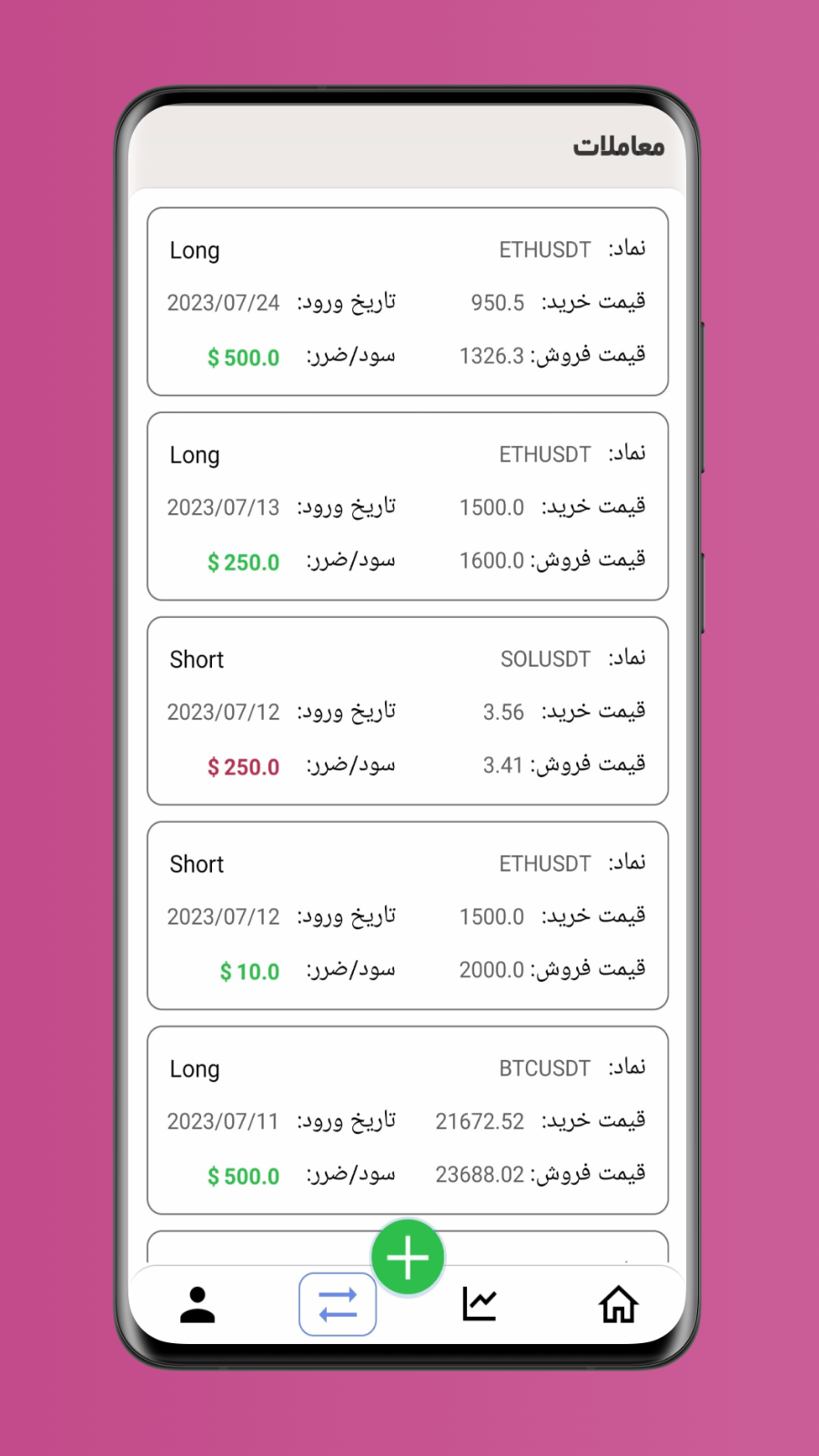Select the entry date 2023/07/24
Screen dimensions: 819x1456
(x=224, y=302)
